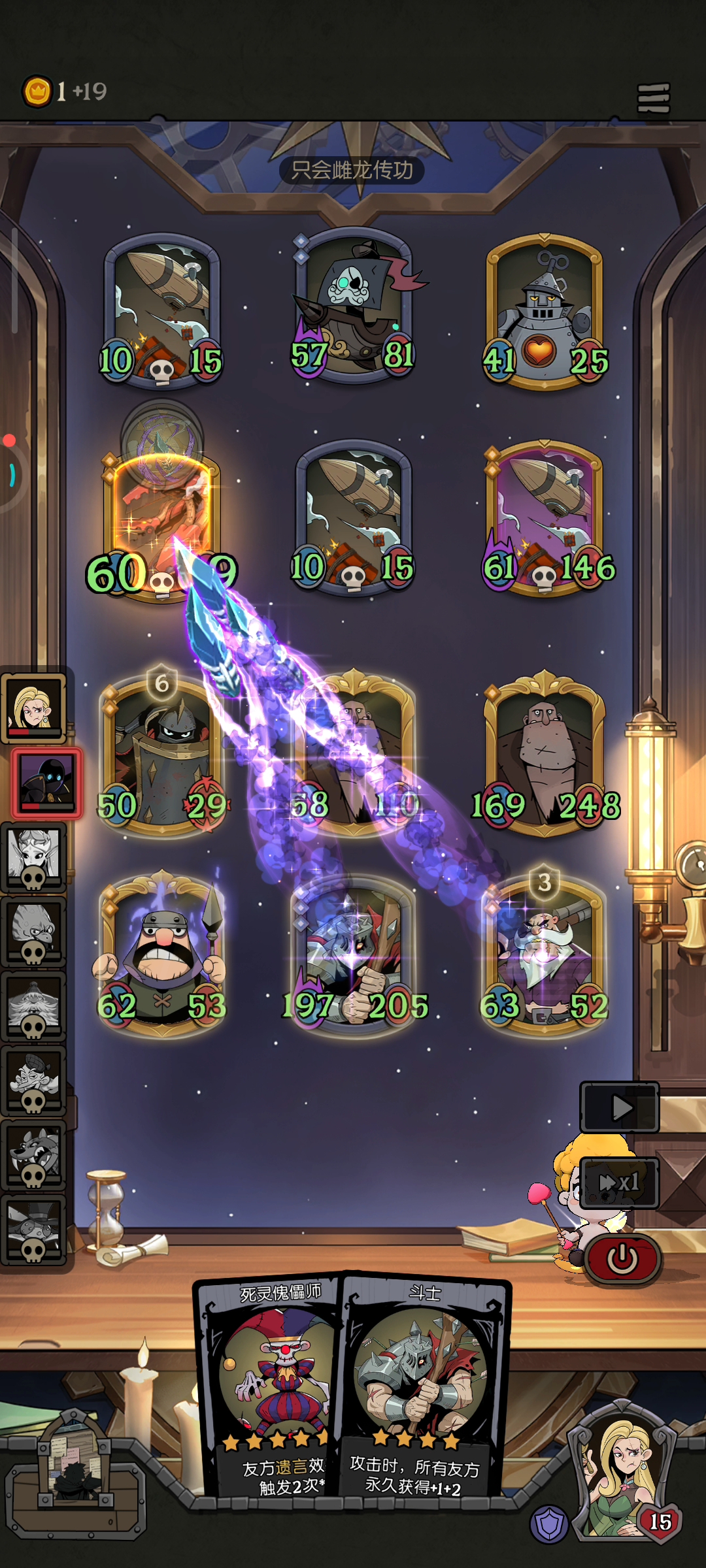The image size is (706, 1568).
Task: Inspect the spearman minion 62/53
Action: click(162, 954)
